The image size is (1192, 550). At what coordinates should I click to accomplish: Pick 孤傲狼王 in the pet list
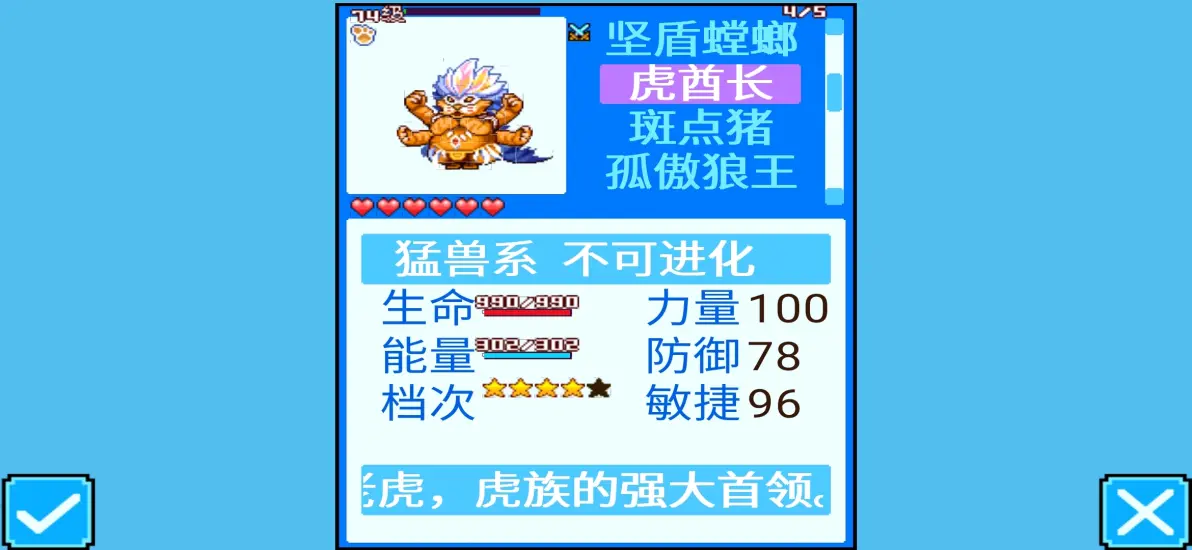coord(701,172)
